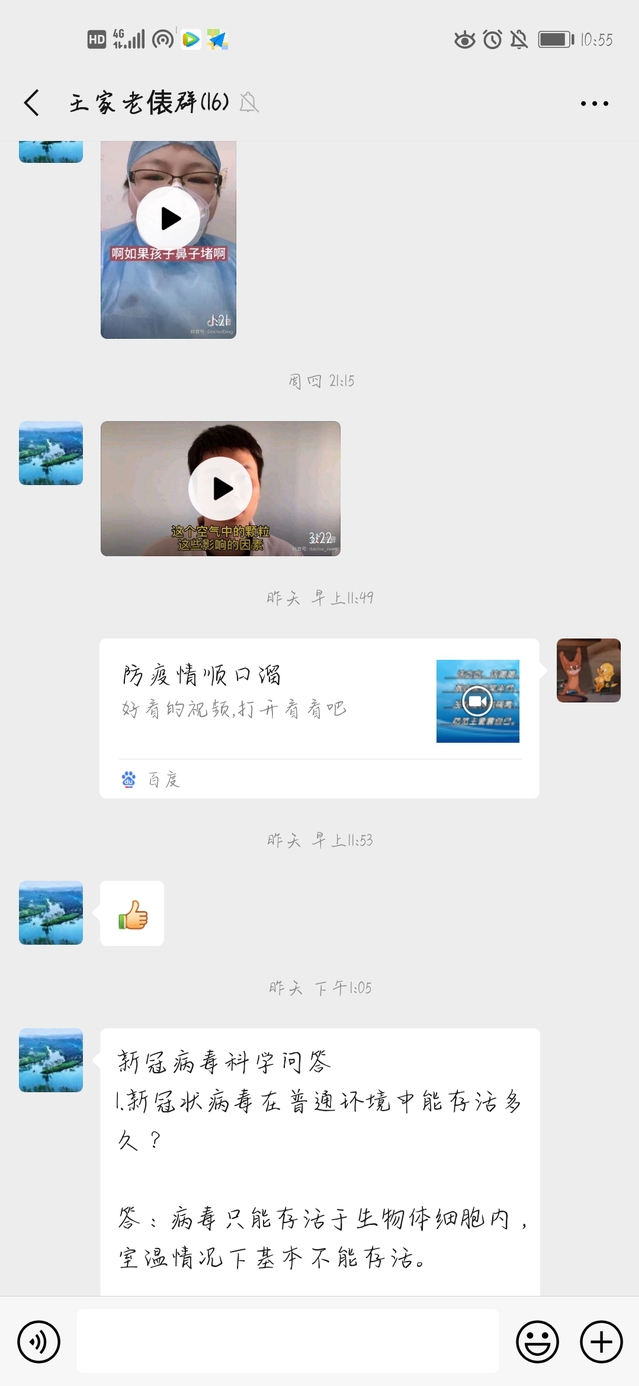Open the 防疫情顺口溜 shared link card

pyautogui.click(x=319, y=718)
